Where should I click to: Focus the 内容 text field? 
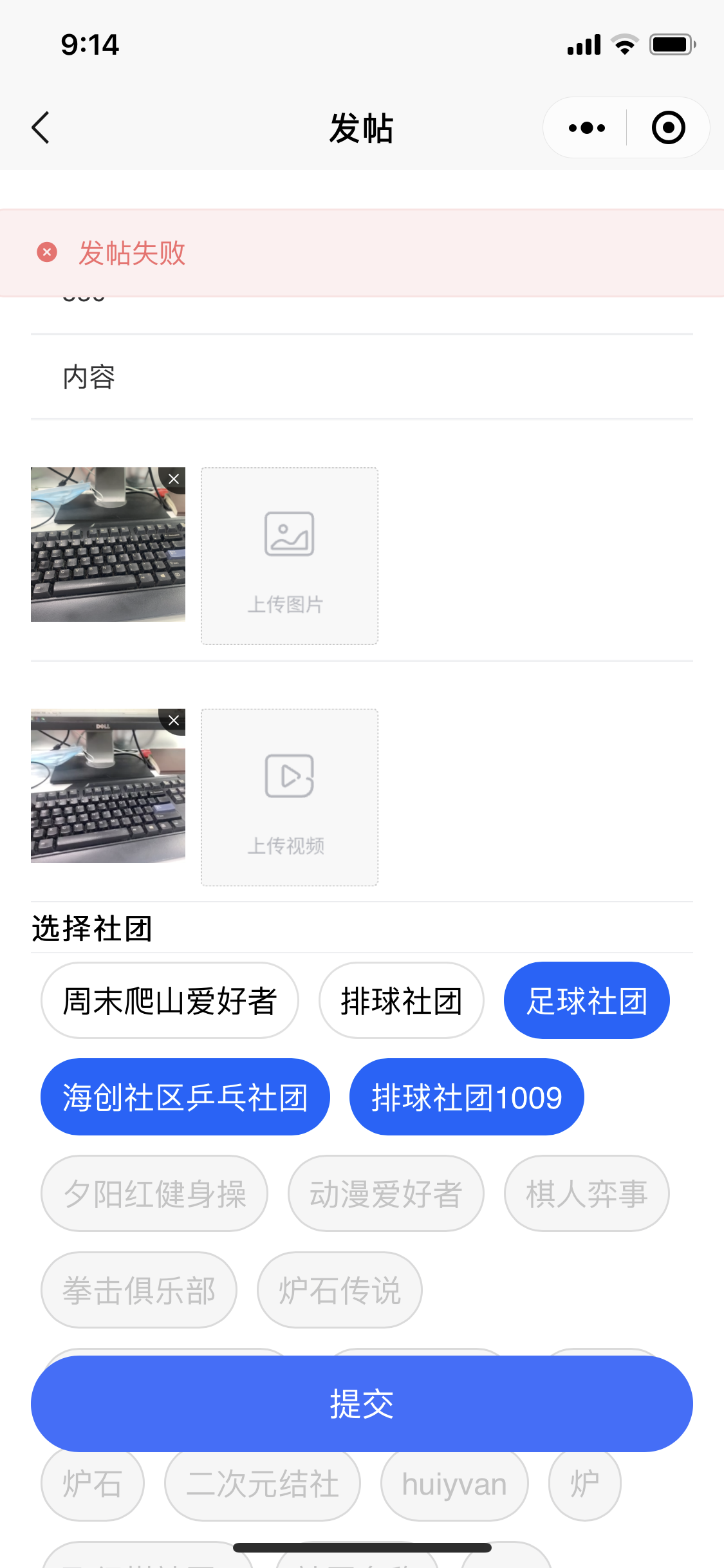360,377
